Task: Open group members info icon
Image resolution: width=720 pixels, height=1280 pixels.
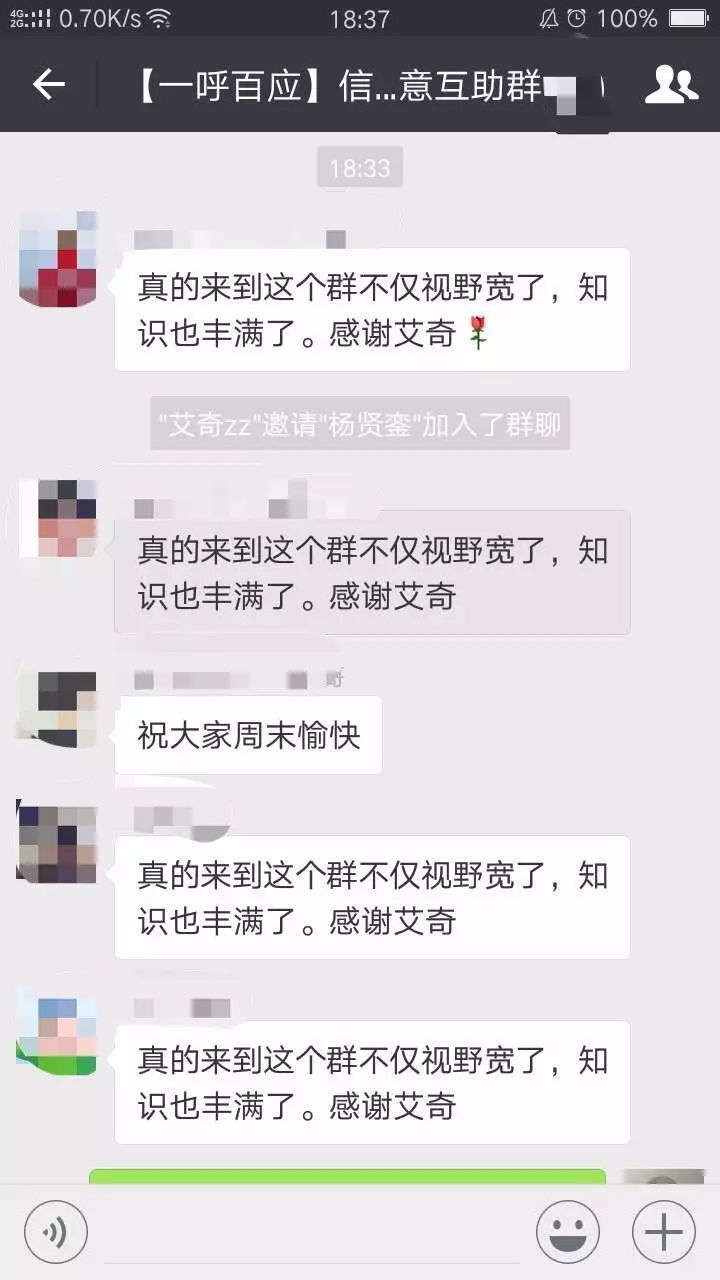Action: [671, 86]
